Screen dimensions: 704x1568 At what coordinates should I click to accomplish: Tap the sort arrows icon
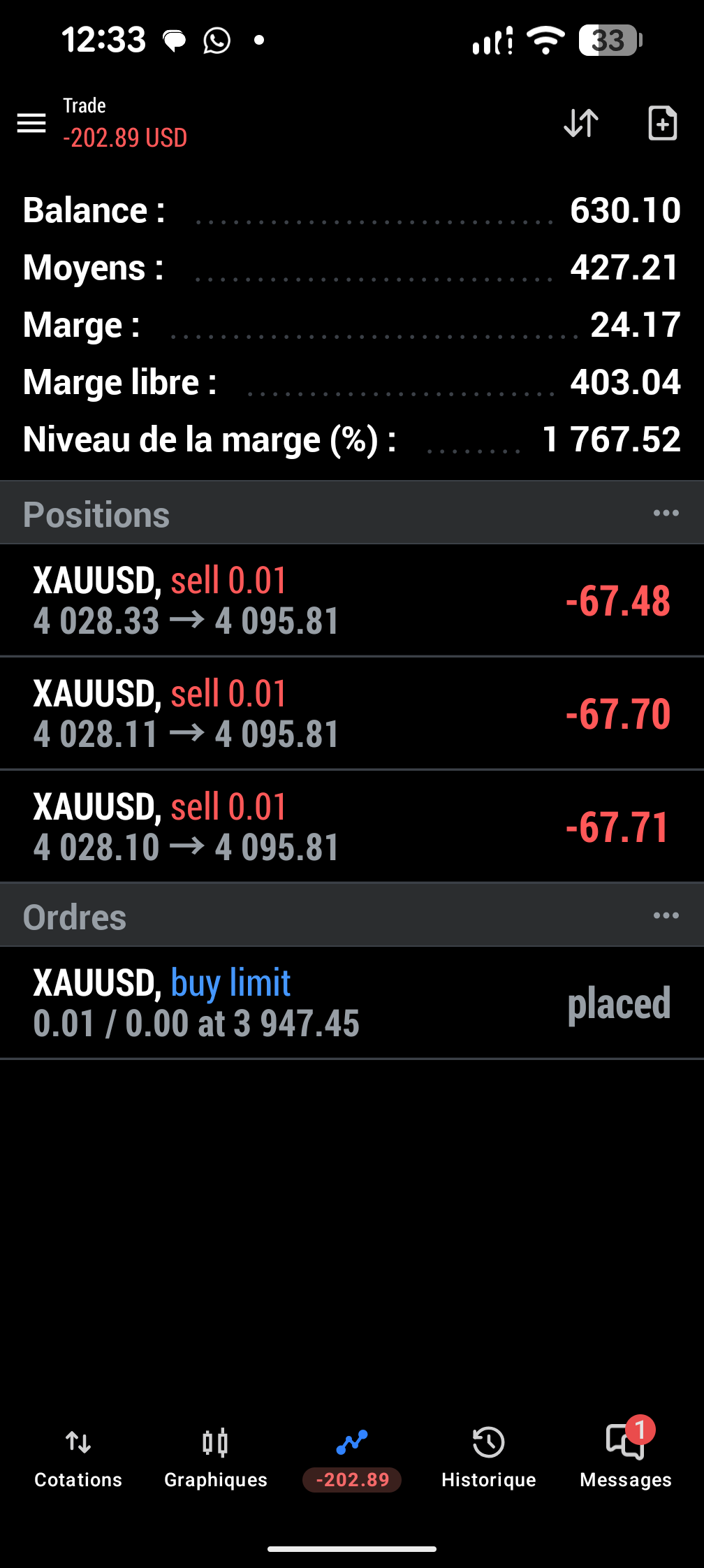click(x=581, y=123)
